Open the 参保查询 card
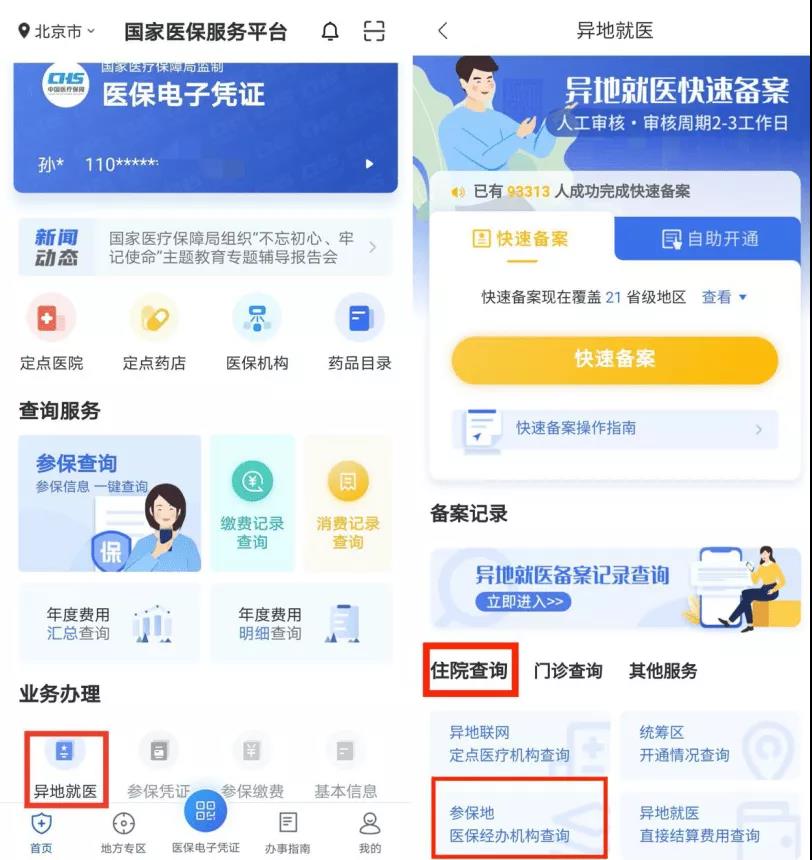This screenshot has width=812, height=860. (109, 503)
